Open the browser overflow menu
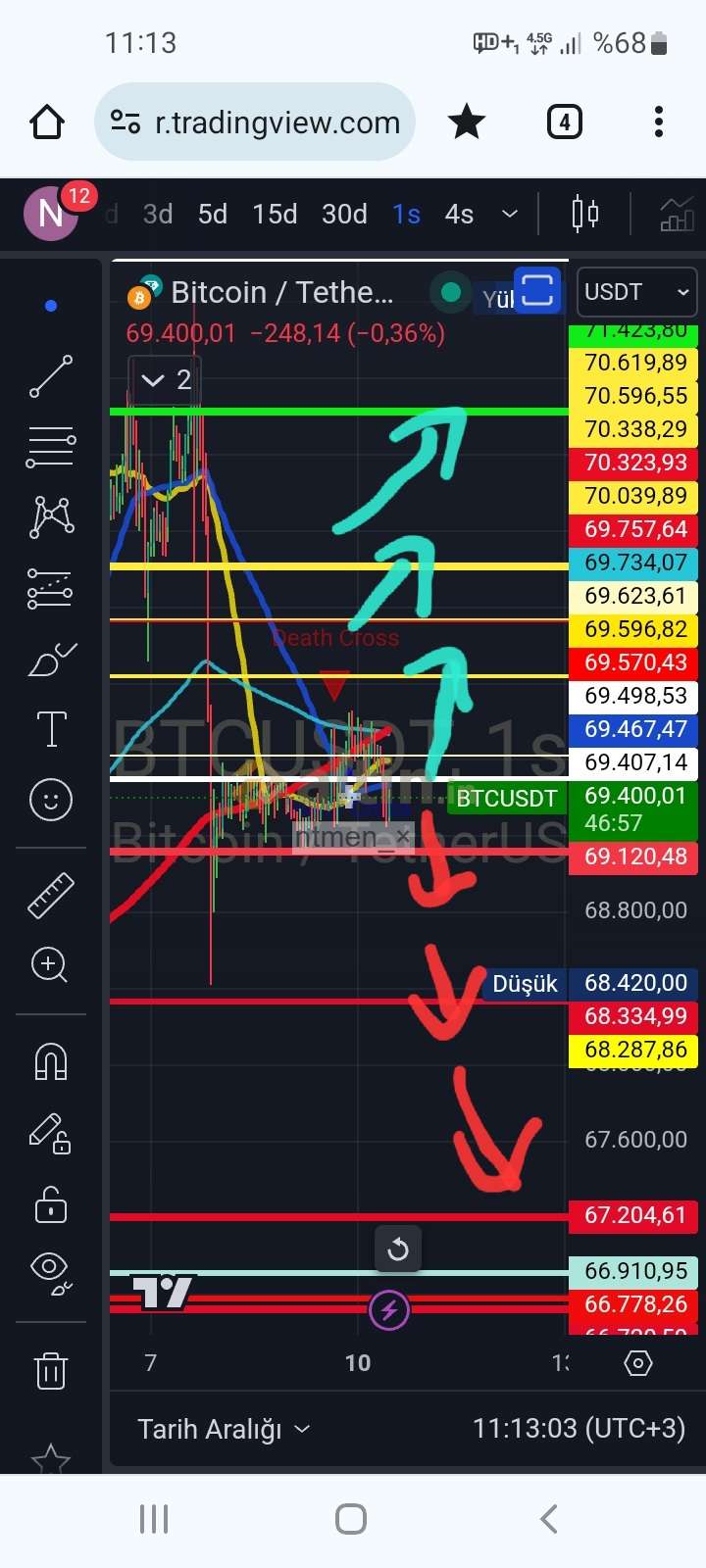Screen dimensions: 706x1568 coord(659,122)
